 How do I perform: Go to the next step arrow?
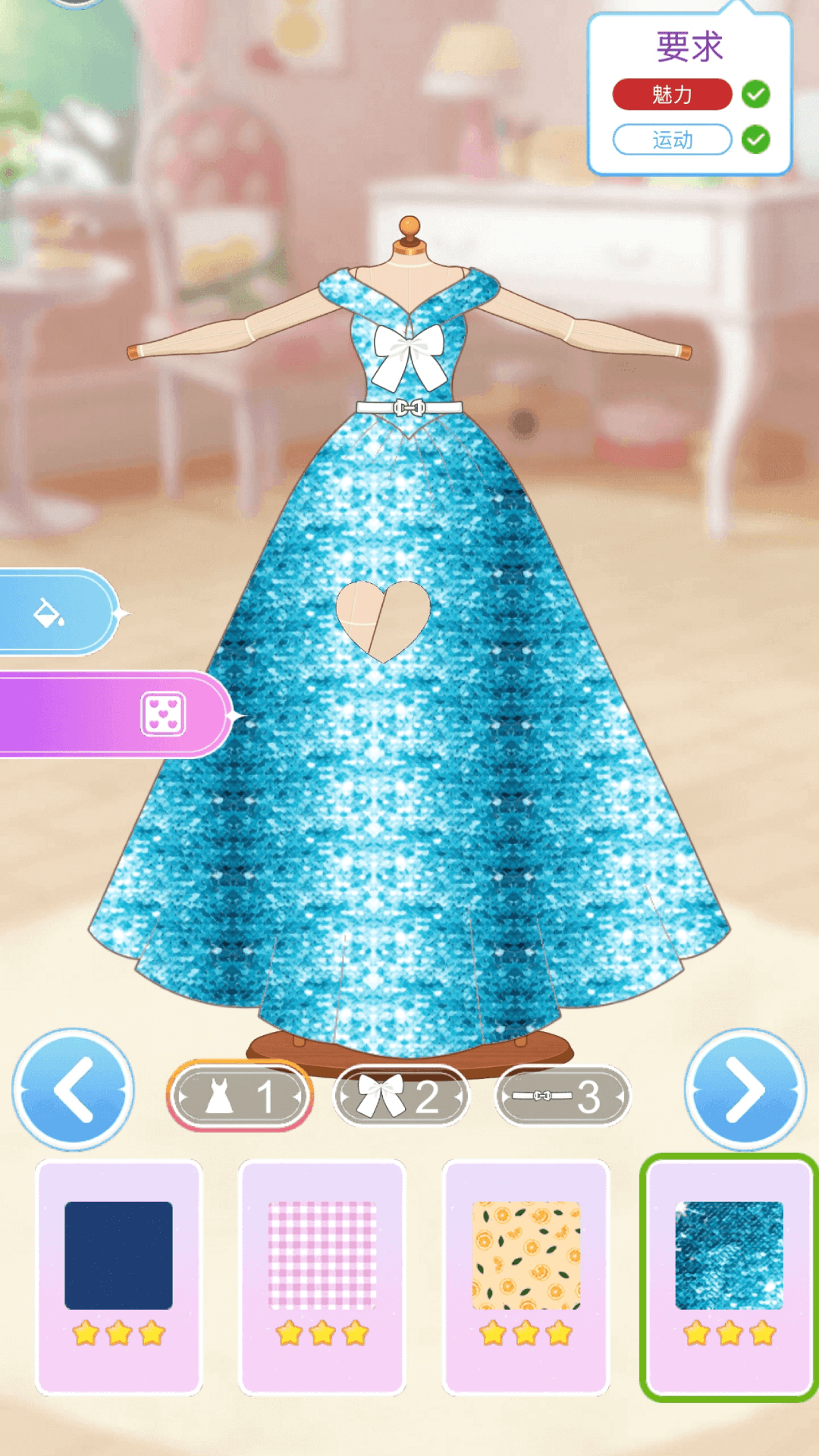point(745,1090)
